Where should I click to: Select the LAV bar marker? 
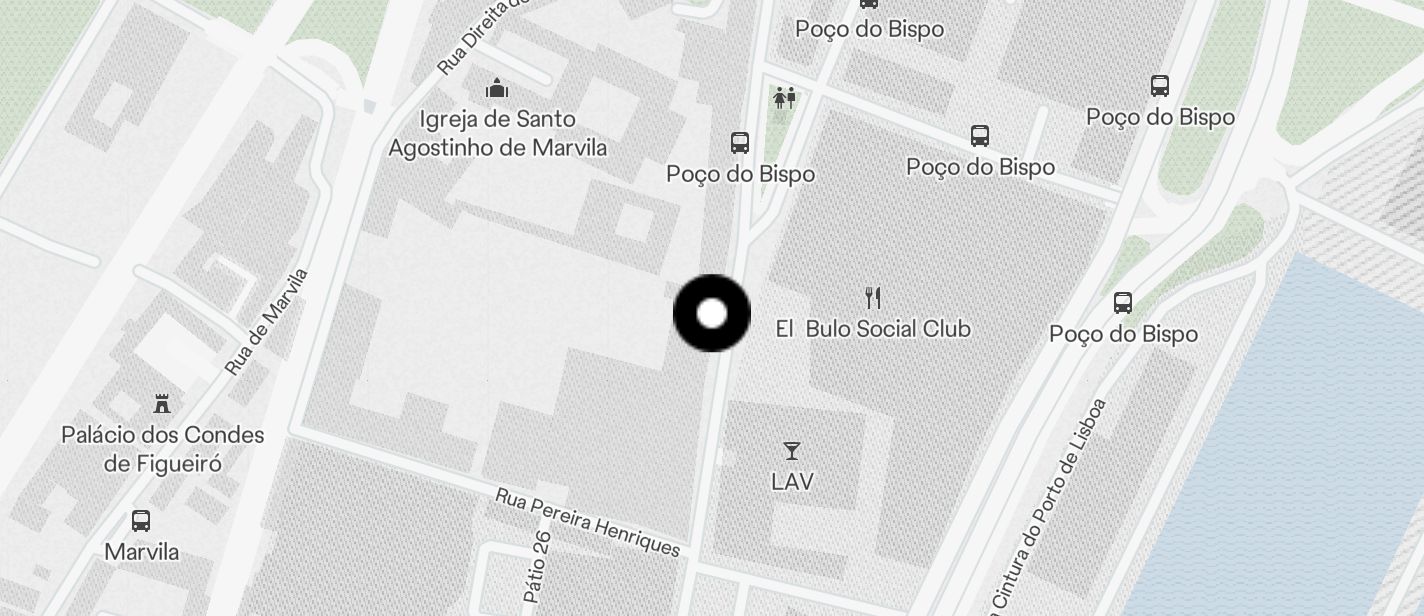pos(792,451)
